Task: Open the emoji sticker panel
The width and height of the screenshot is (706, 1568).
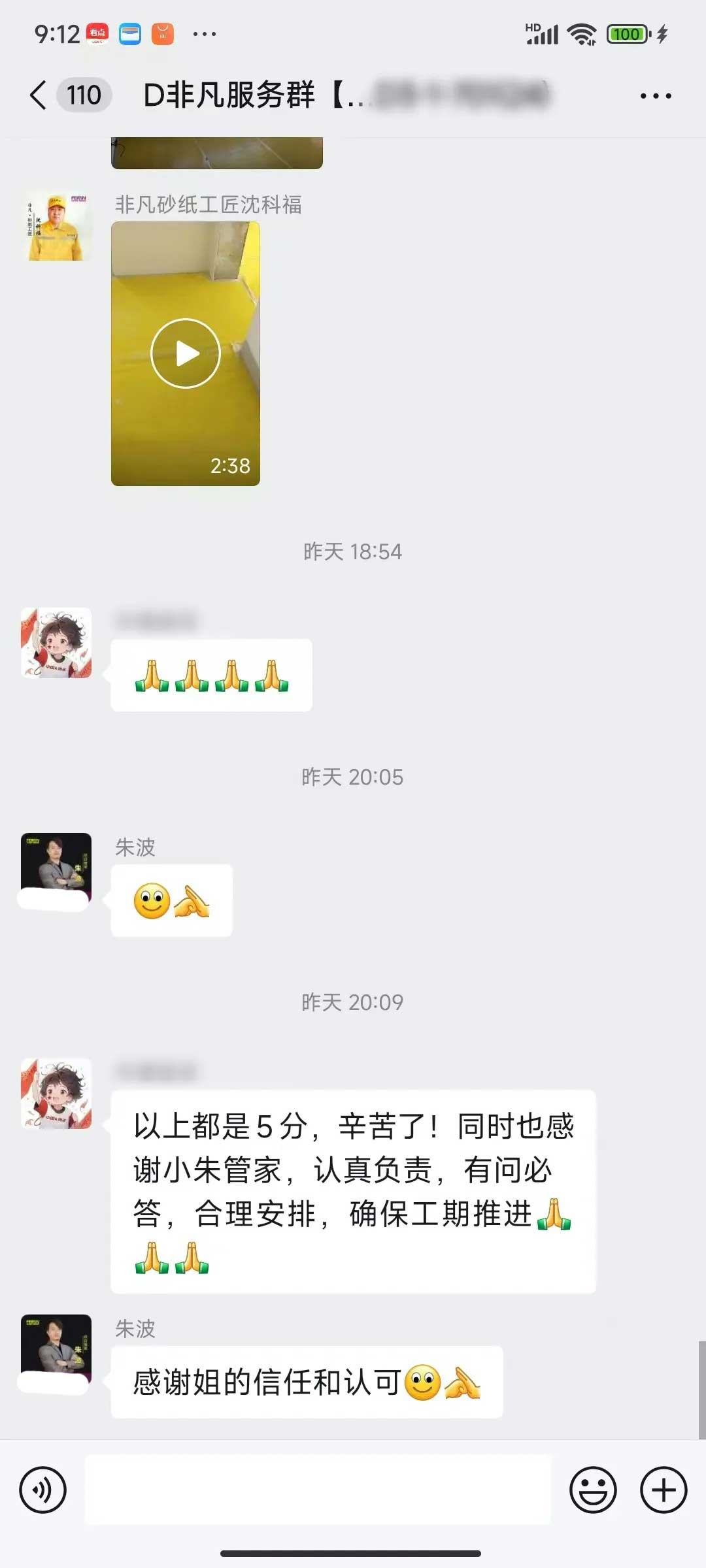Action: 593,1490
